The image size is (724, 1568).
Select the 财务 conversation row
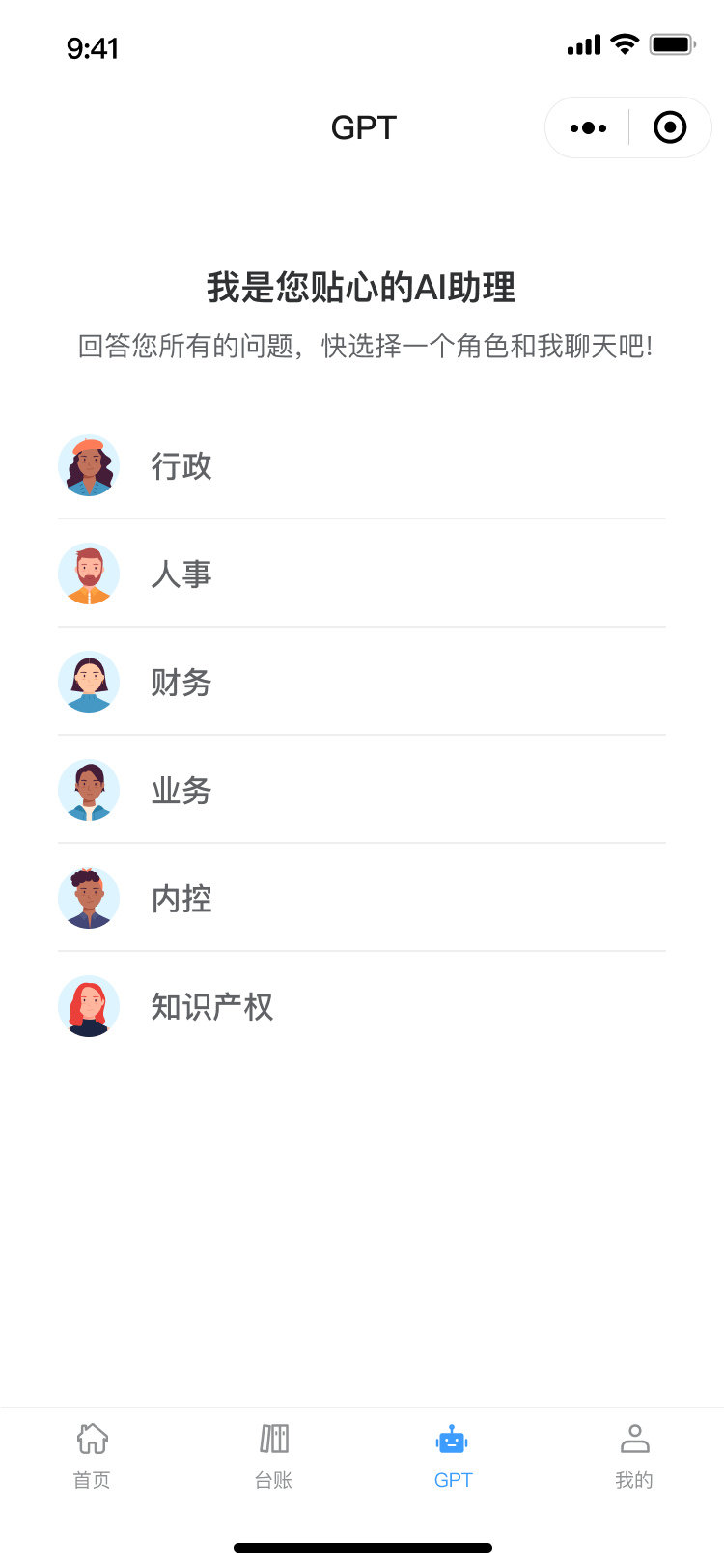[x=362, y=682]
